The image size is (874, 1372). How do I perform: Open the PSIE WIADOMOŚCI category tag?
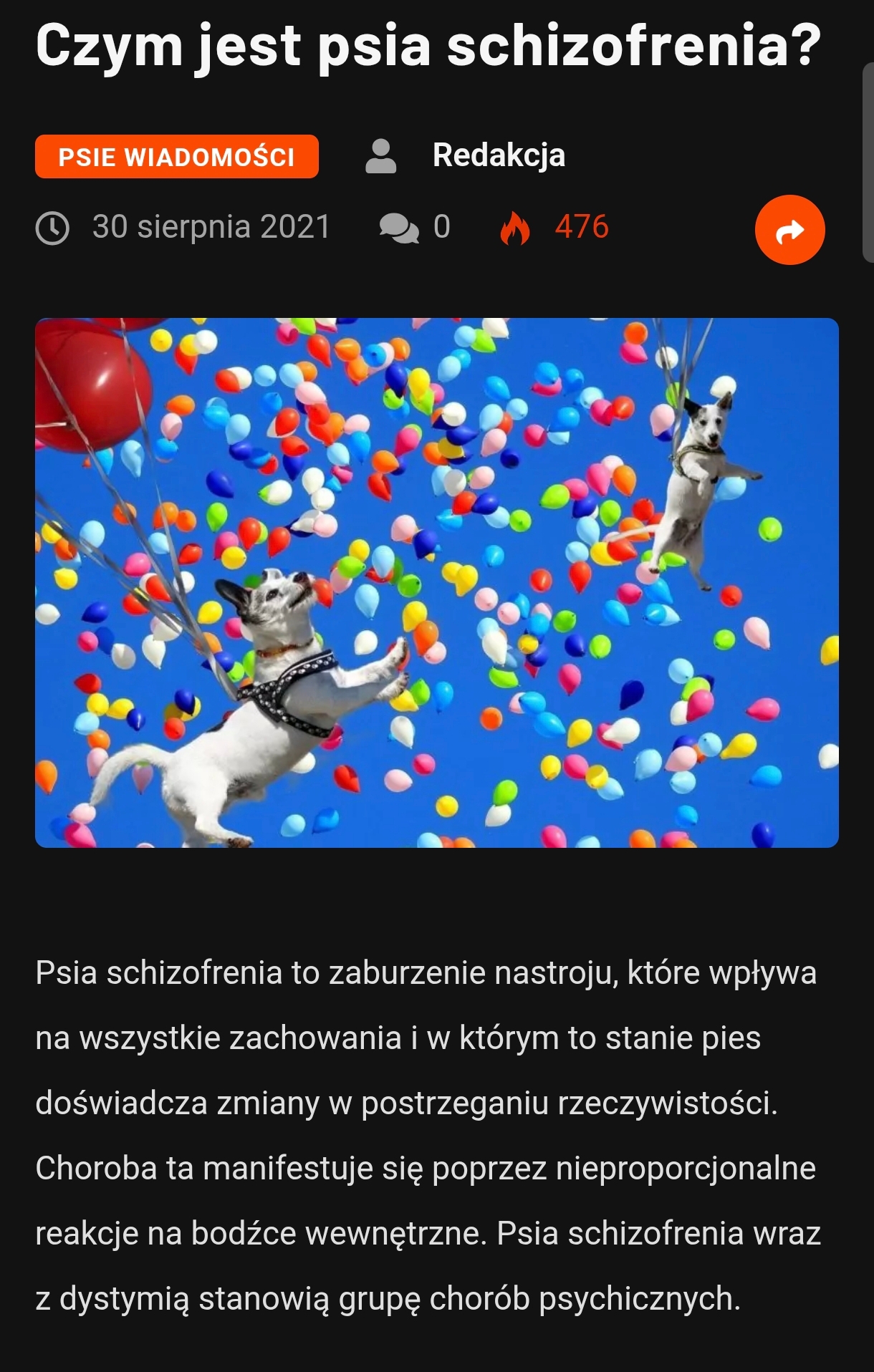(x=176, y=156)
